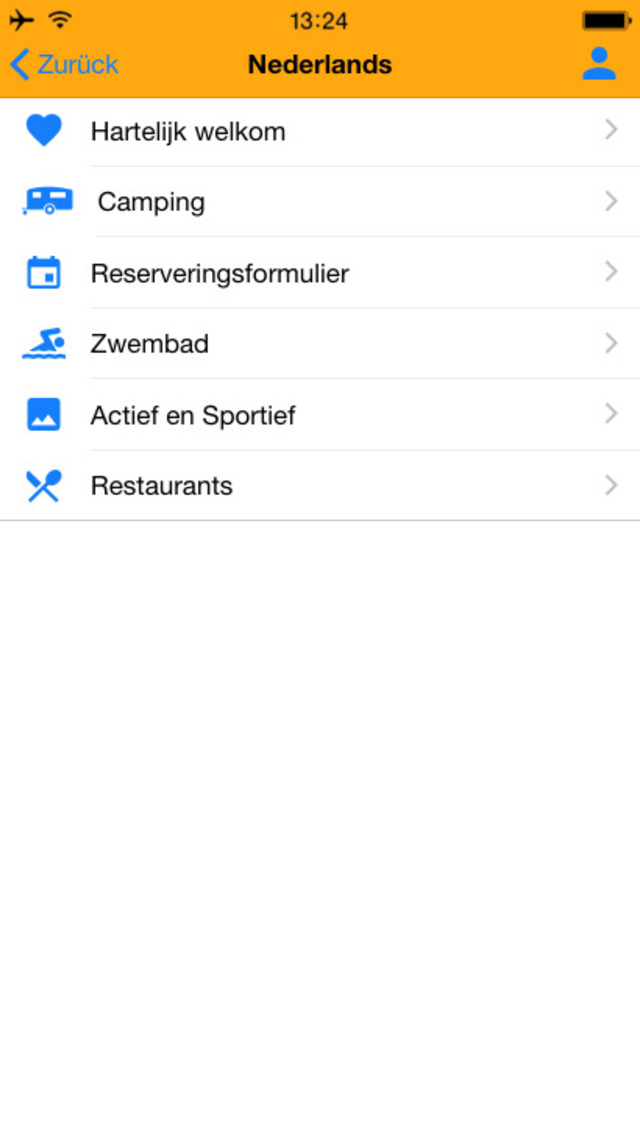Select the Camping row

(x=320, y=202)
